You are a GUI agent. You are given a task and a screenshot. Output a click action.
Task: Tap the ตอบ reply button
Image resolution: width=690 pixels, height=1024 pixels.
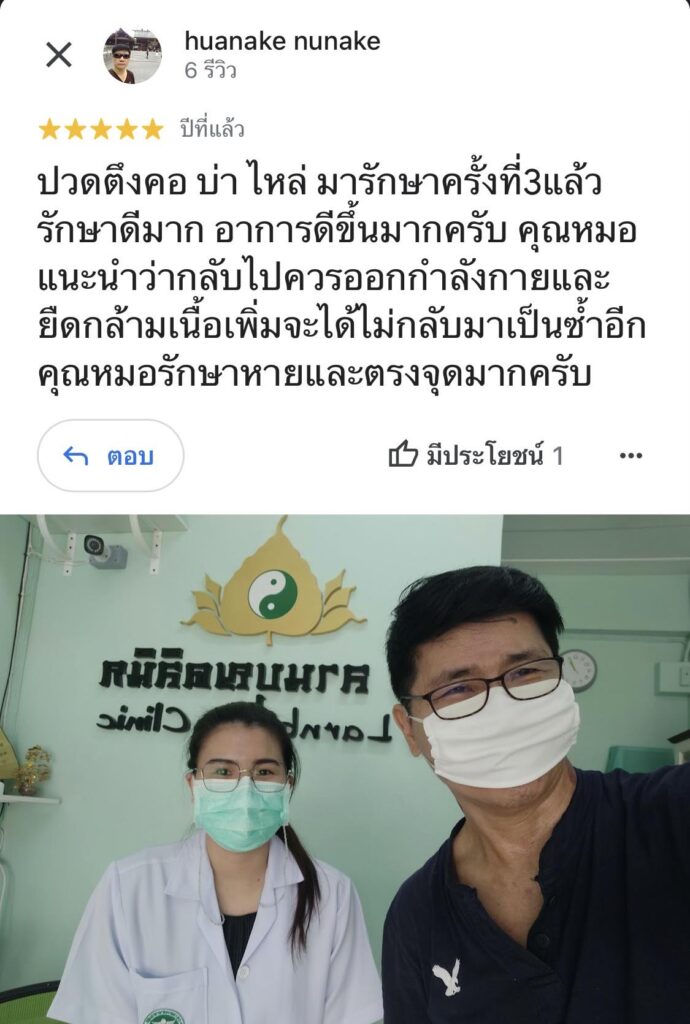110,456
